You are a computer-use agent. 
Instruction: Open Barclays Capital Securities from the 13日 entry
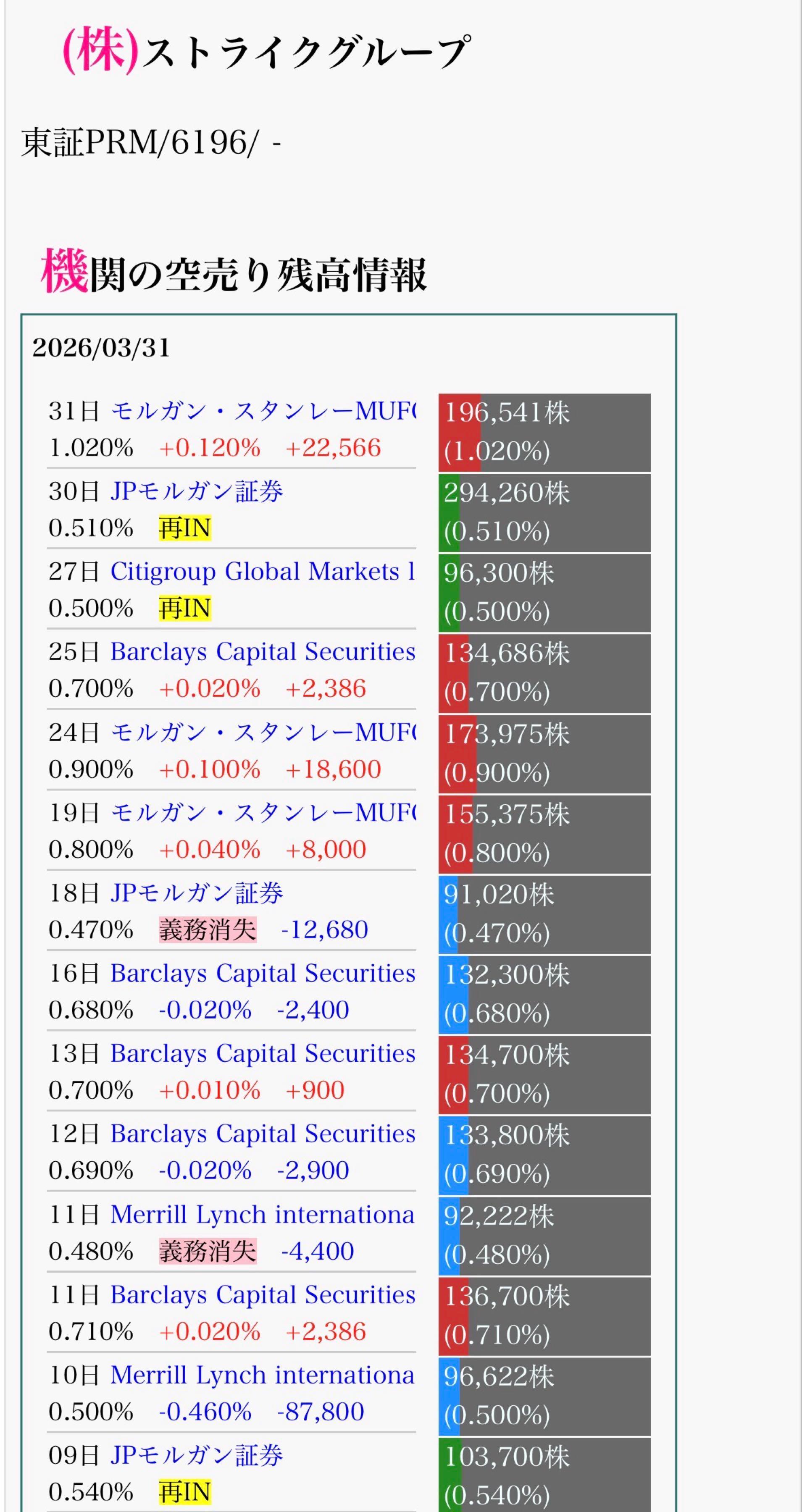pos(263,1054)
